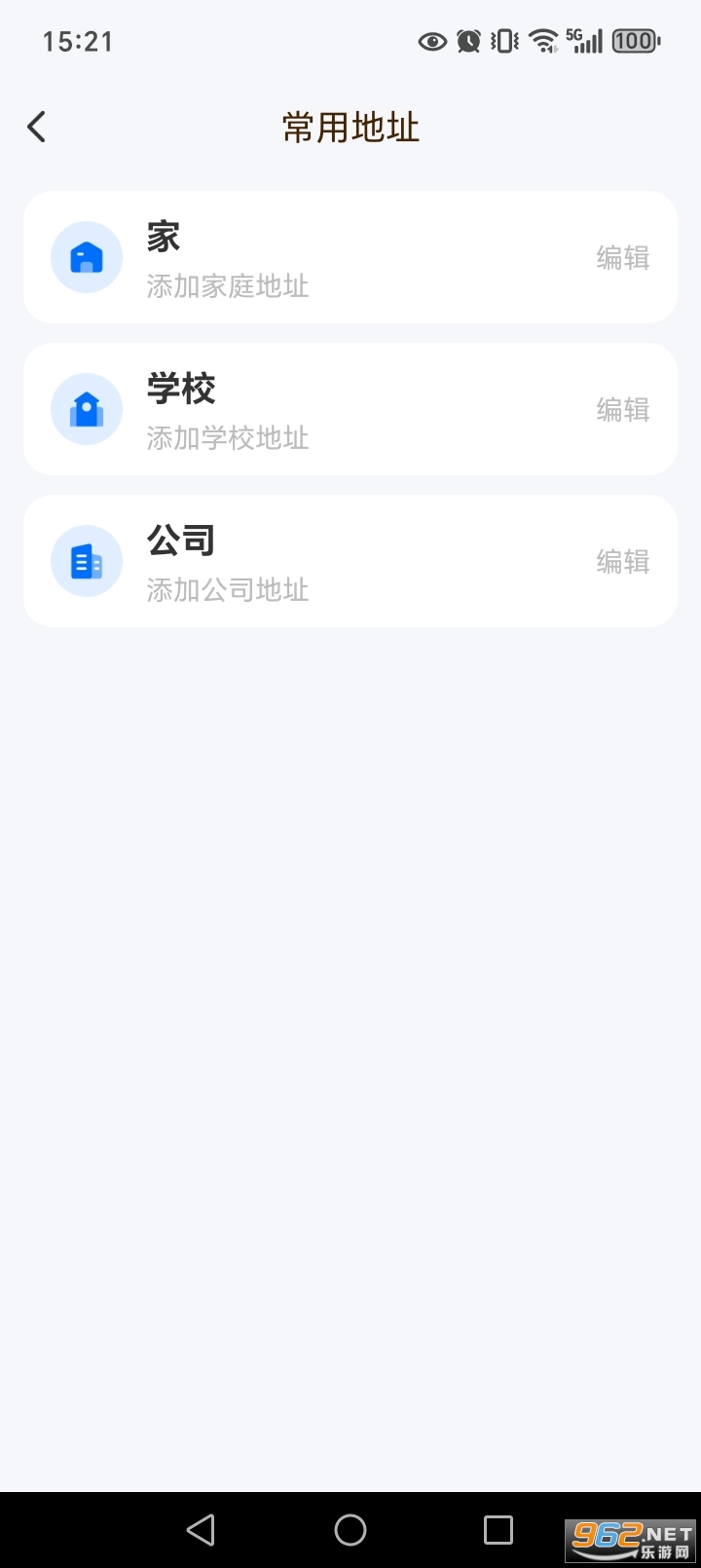Image resolution: width=701 pixels, height=1568 pixels.
Task: Tap 添加家庭地址 to add home address
Action: click(x=227, y=286)
